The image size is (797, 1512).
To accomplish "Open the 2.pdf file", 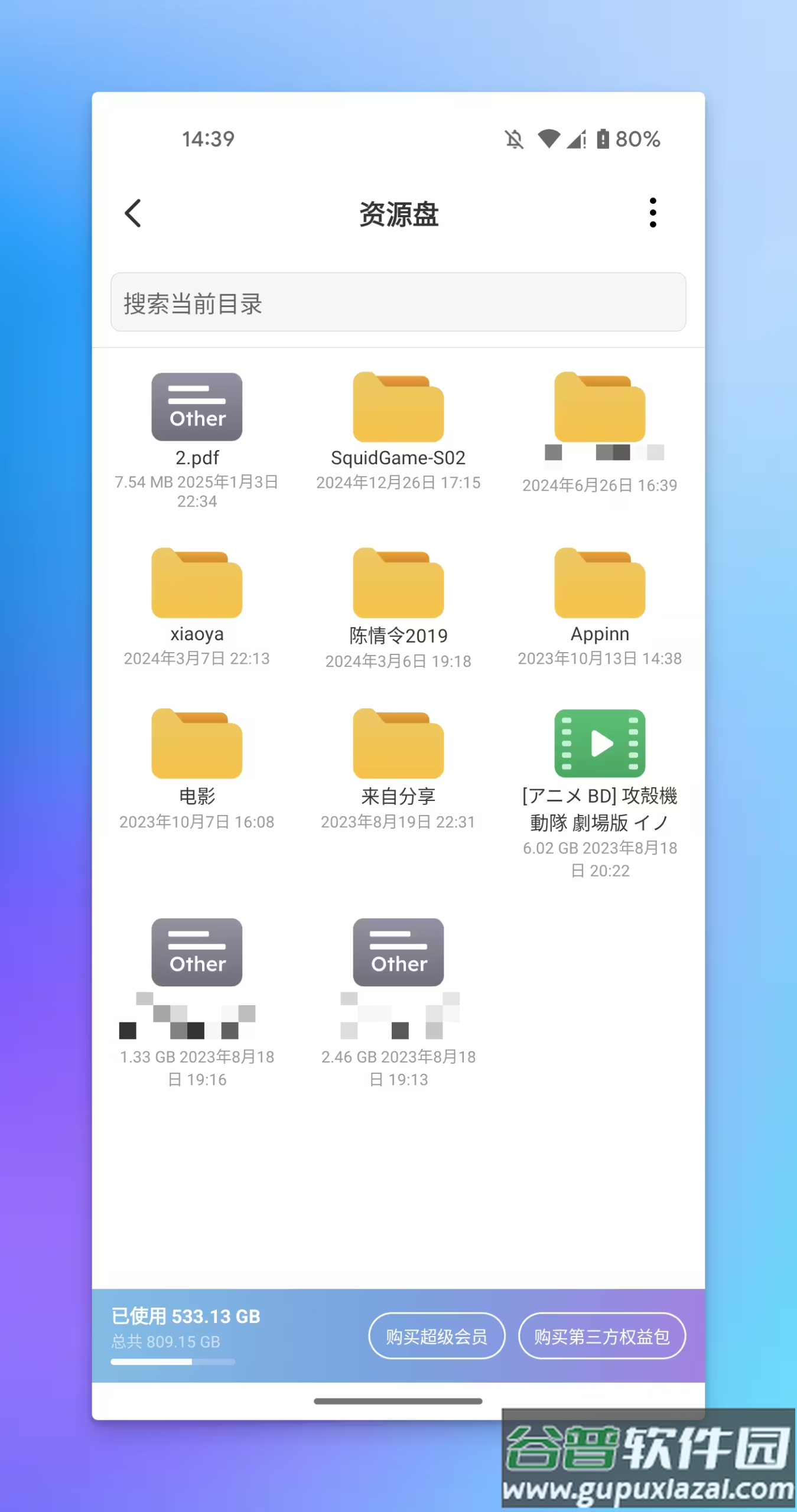I will 197,408.
